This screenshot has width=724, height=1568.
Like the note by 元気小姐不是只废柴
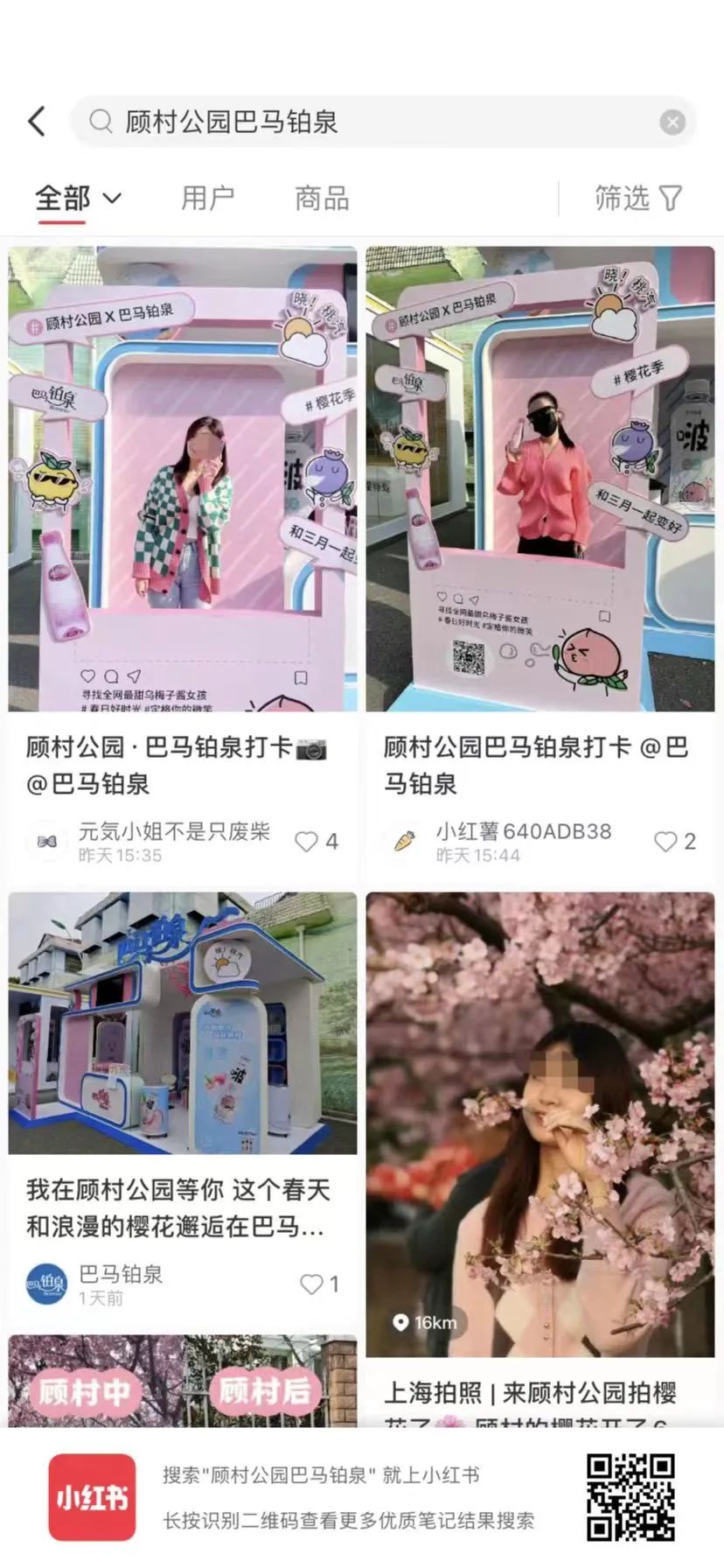pos(306,842)
